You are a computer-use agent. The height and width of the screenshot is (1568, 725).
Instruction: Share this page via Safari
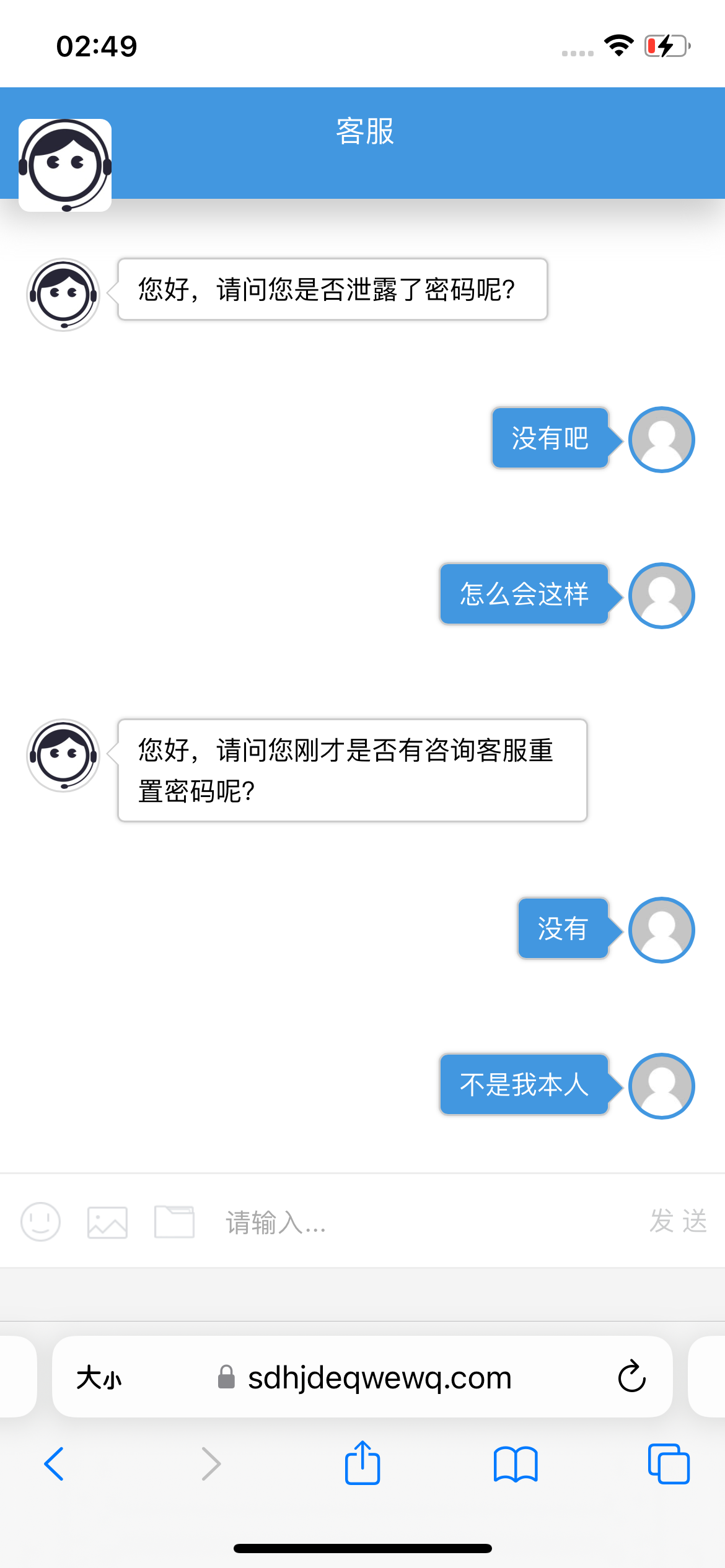tap(362, 1463)
